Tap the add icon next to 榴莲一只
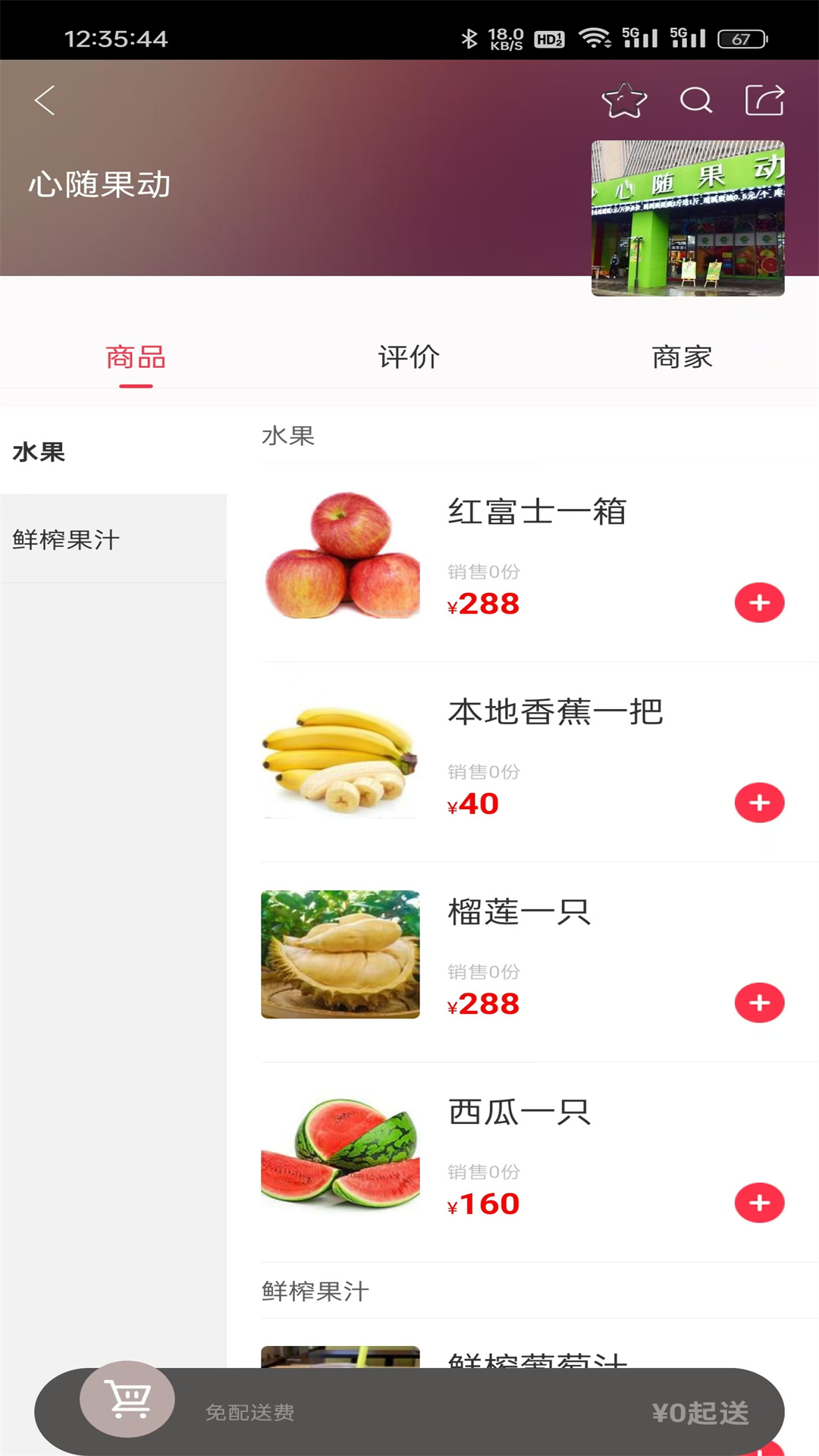Viewport: 819px width, 1456px height. pyautogui.click(x=759, y=1002)
